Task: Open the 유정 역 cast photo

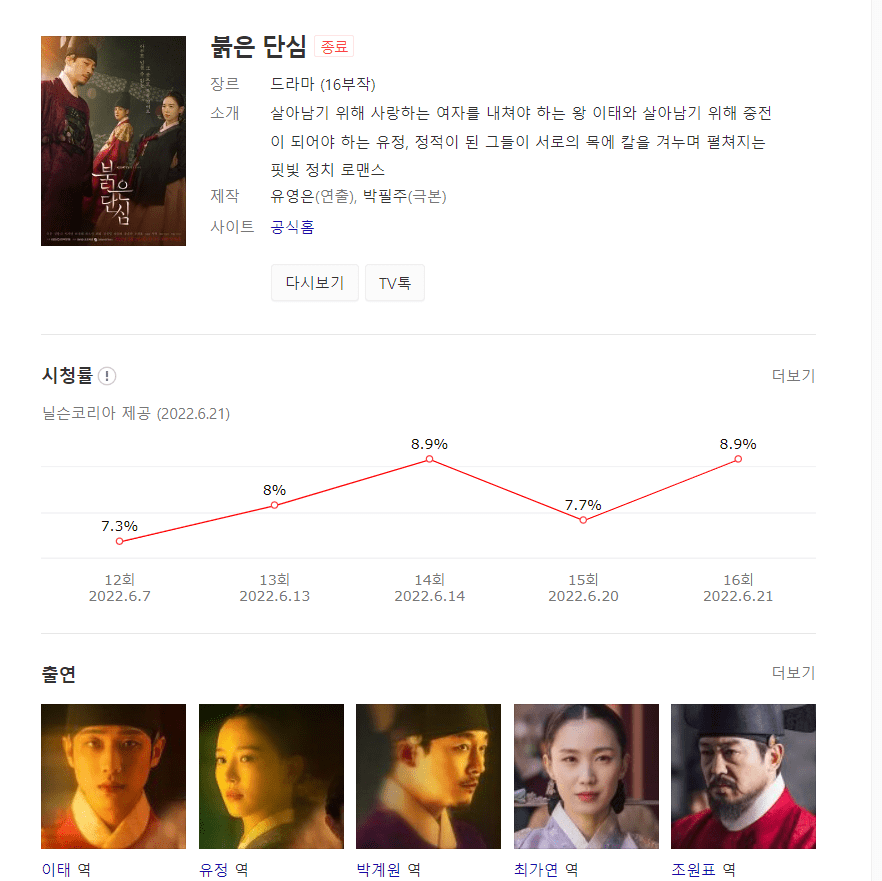Action: coord(271,776)
